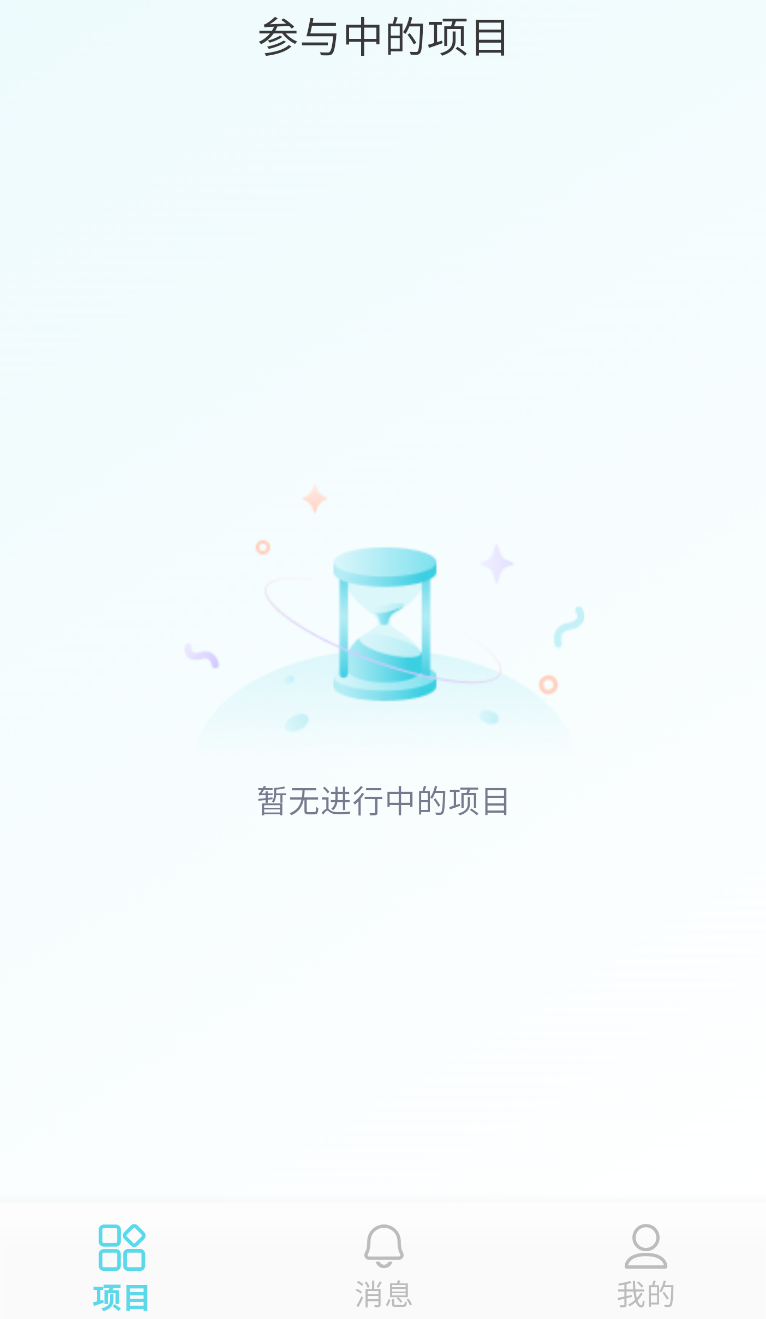This screenshot has width=766, height=1319.
Task: Select the 项目 tab
Action: point(122,1265)
